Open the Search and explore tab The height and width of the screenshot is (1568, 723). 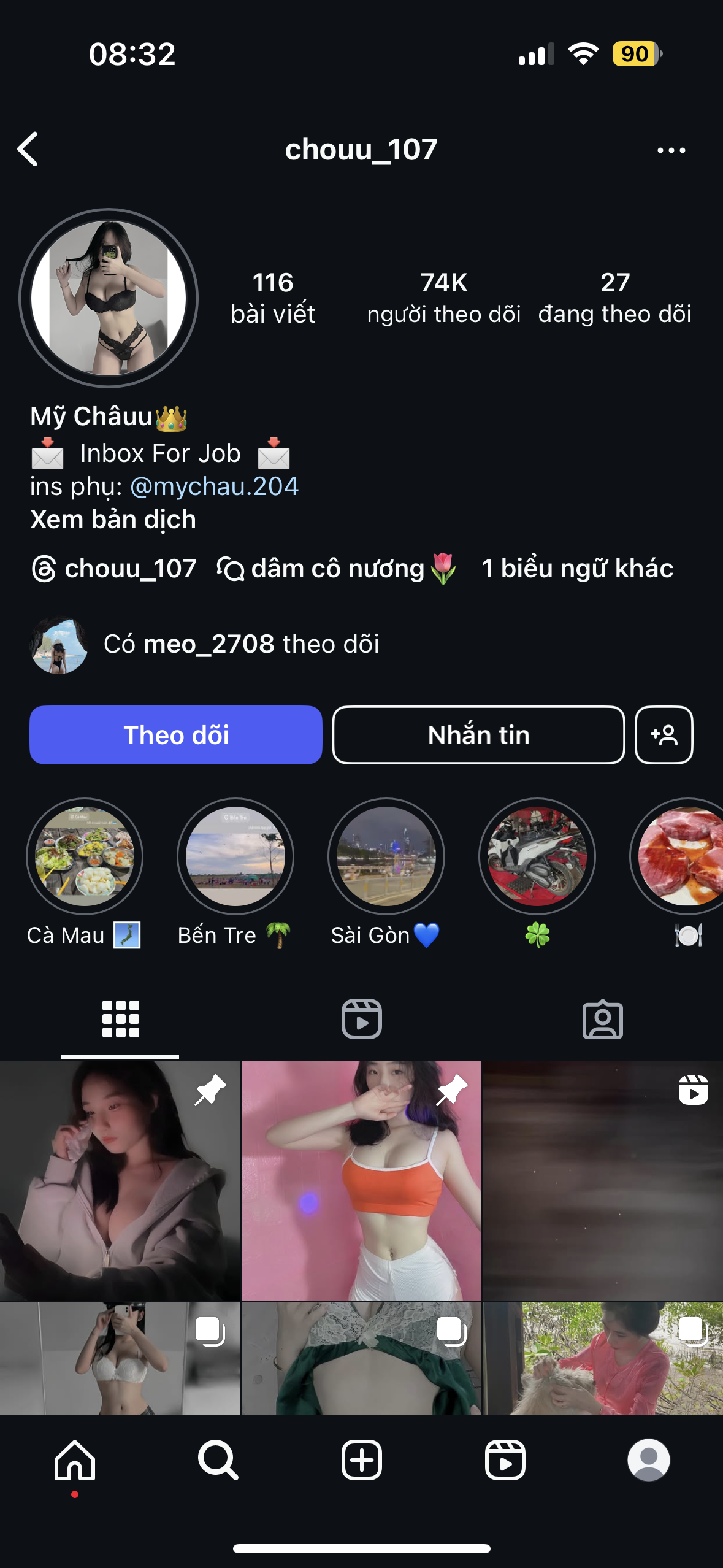click(218, 1460)
